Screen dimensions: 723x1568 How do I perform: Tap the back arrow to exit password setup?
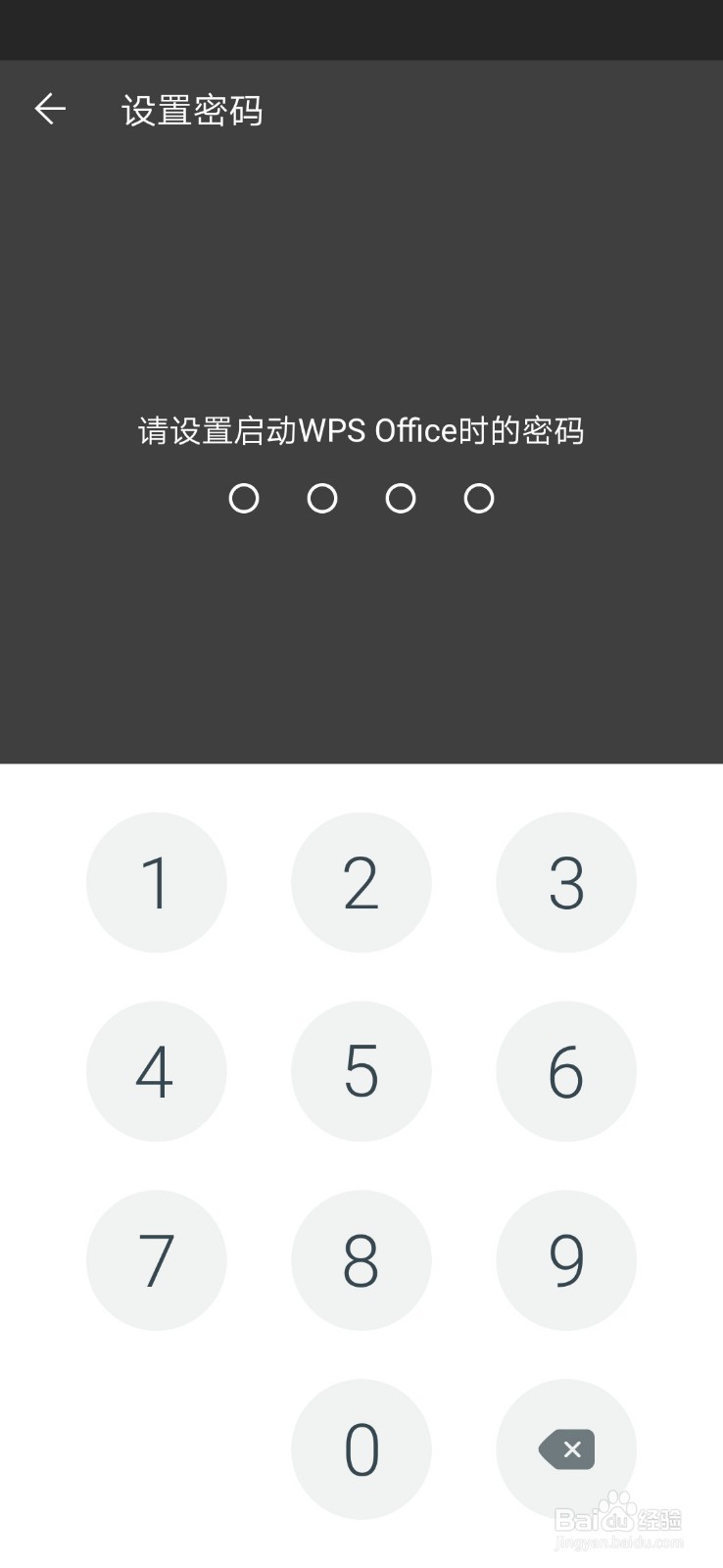coord(50,109)
